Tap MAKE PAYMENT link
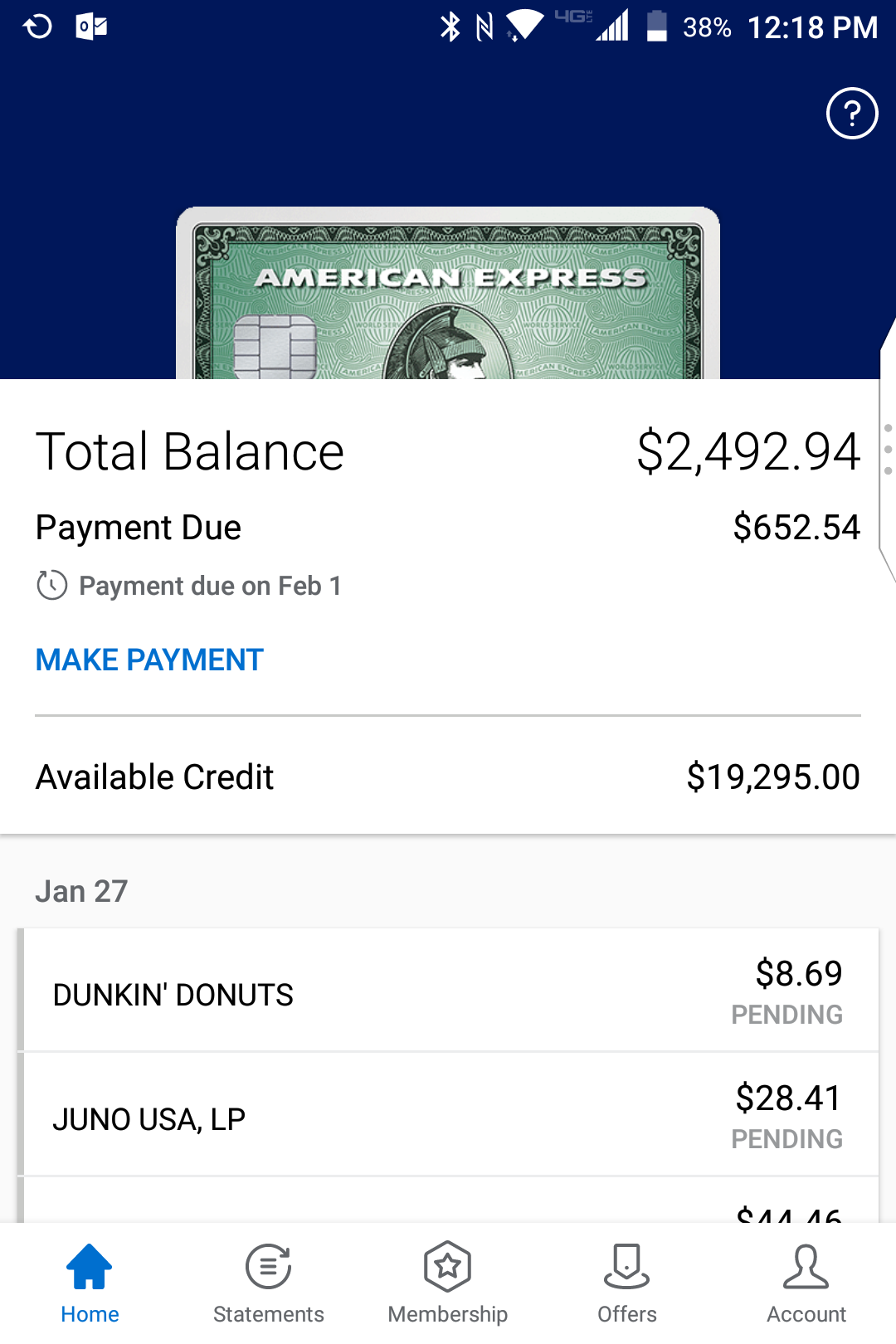This screenshot has height=1344, width=896. (148, 660)
